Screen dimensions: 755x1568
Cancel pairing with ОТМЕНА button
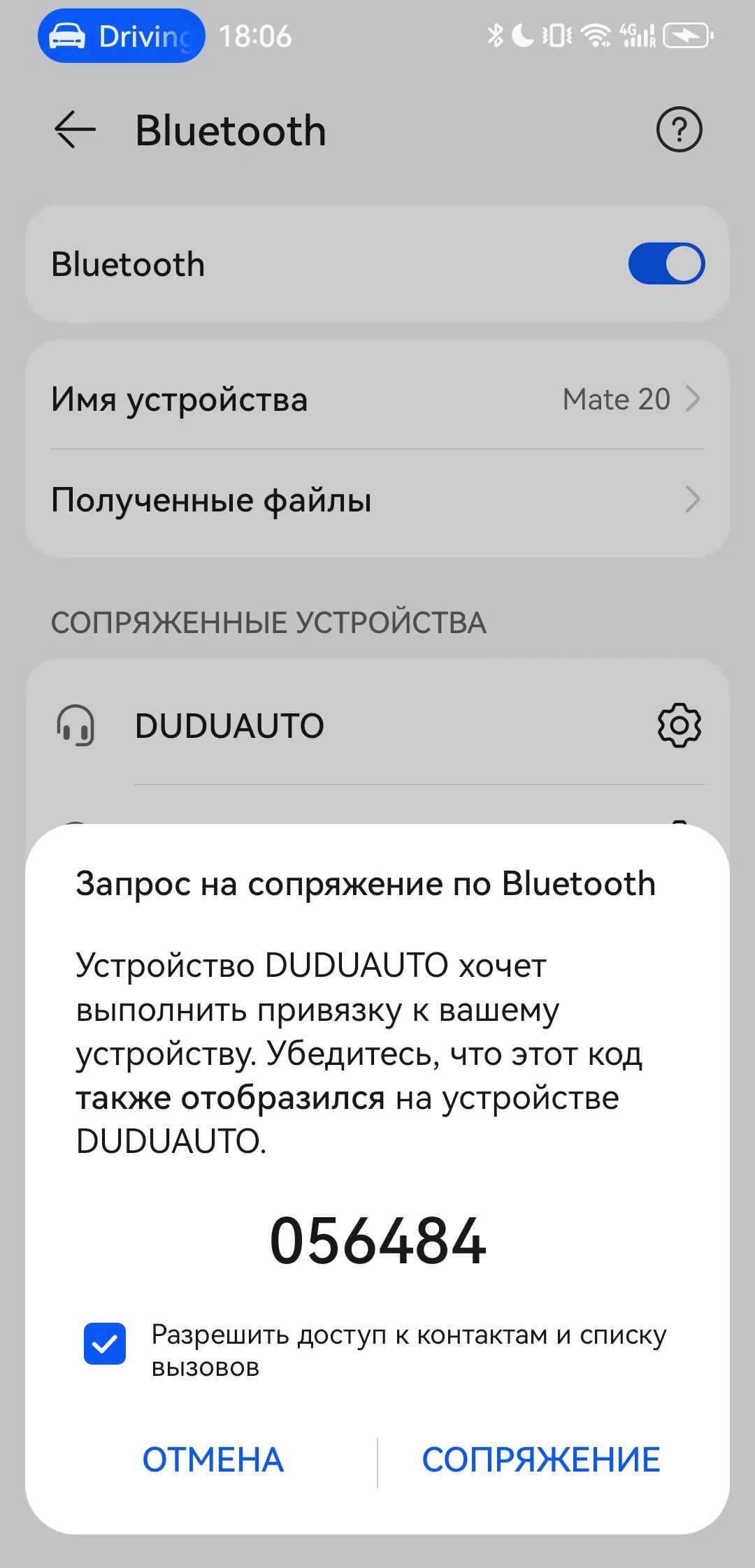[x=213, y=1460]
